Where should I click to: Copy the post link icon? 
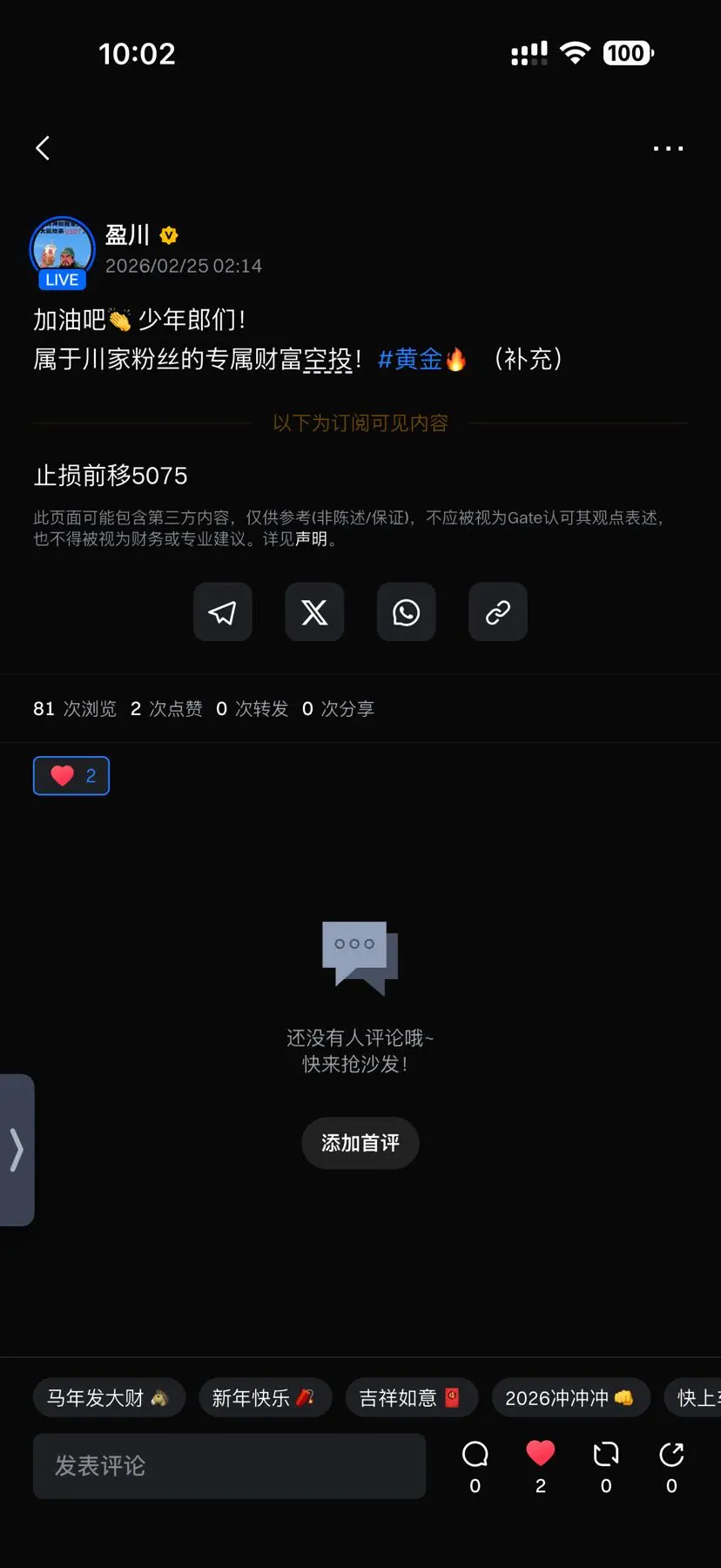point(497,612)
